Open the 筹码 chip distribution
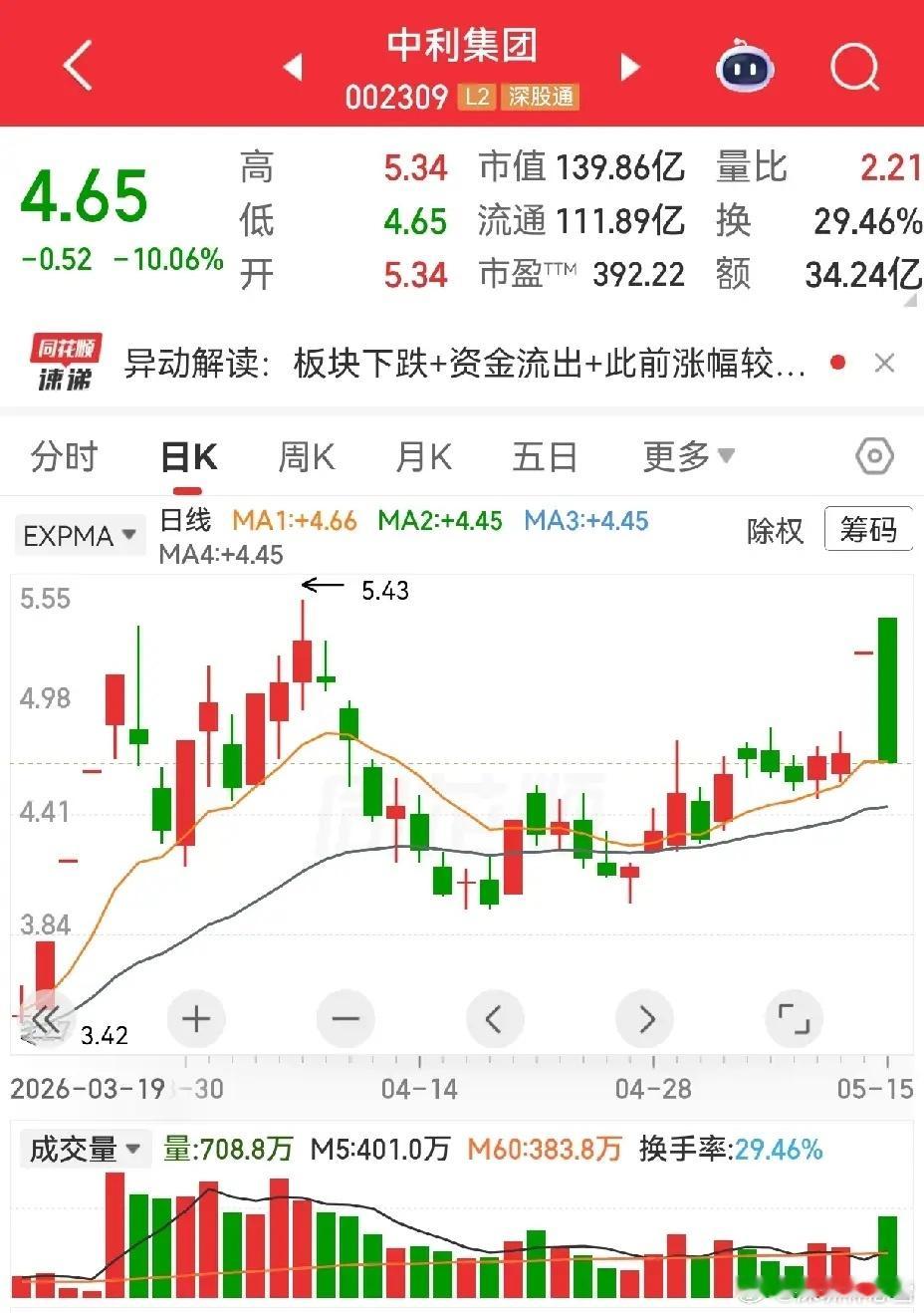 click(x=868, y=529)
